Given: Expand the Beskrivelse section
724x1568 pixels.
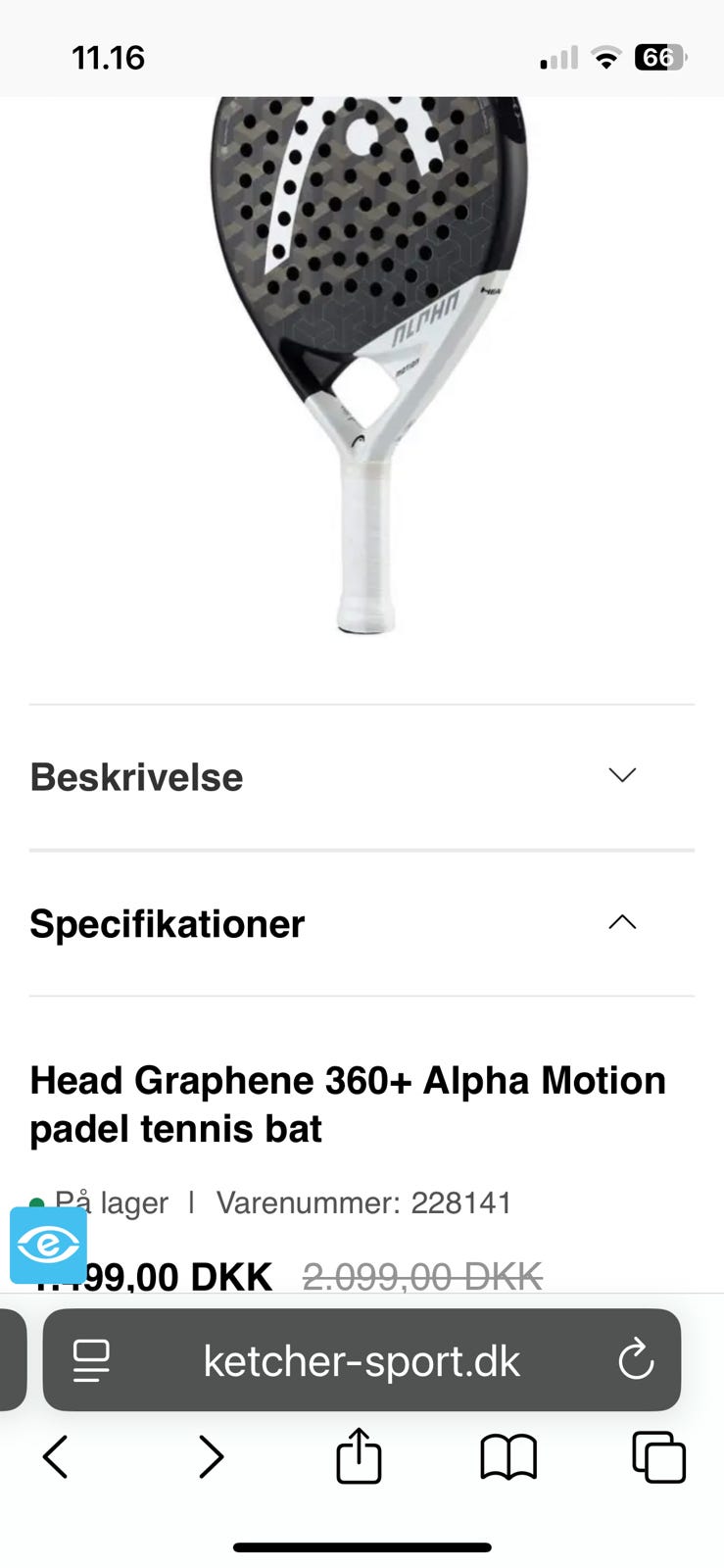Looking at the screenshot, I should tap(136, 776).
